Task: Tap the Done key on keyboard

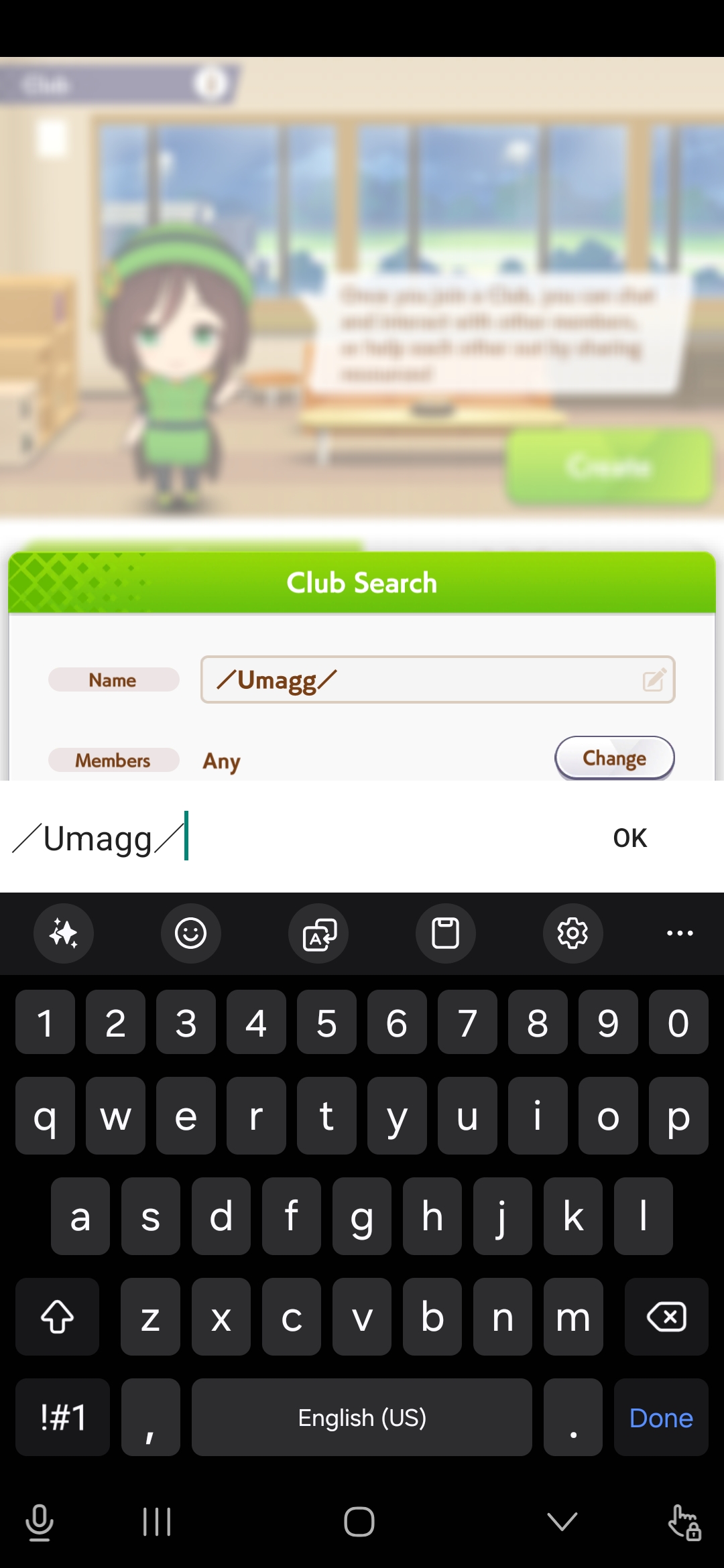Action: coord(661,1417)
